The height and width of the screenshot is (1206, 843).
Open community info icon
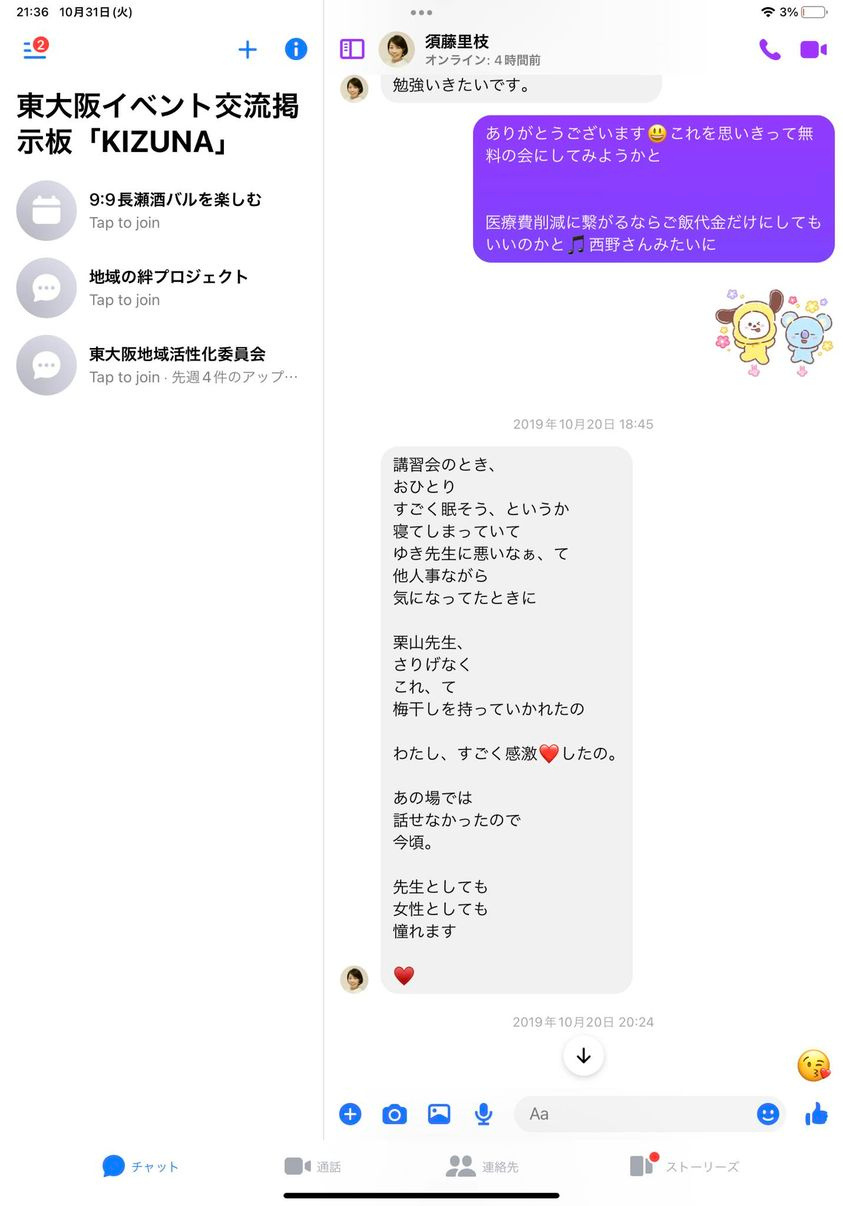[296, 49]
